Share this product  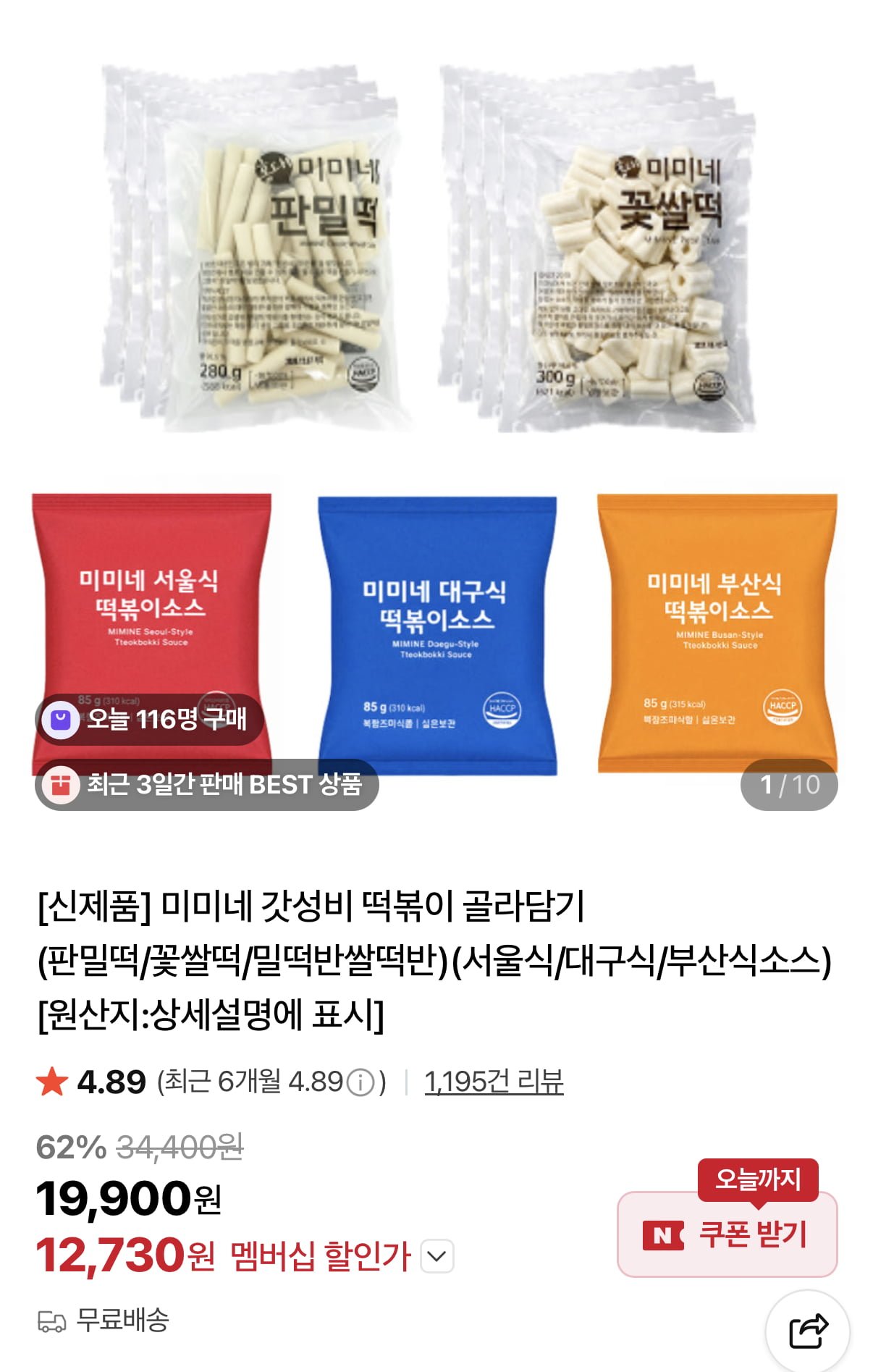click(x=807, y=1331)
